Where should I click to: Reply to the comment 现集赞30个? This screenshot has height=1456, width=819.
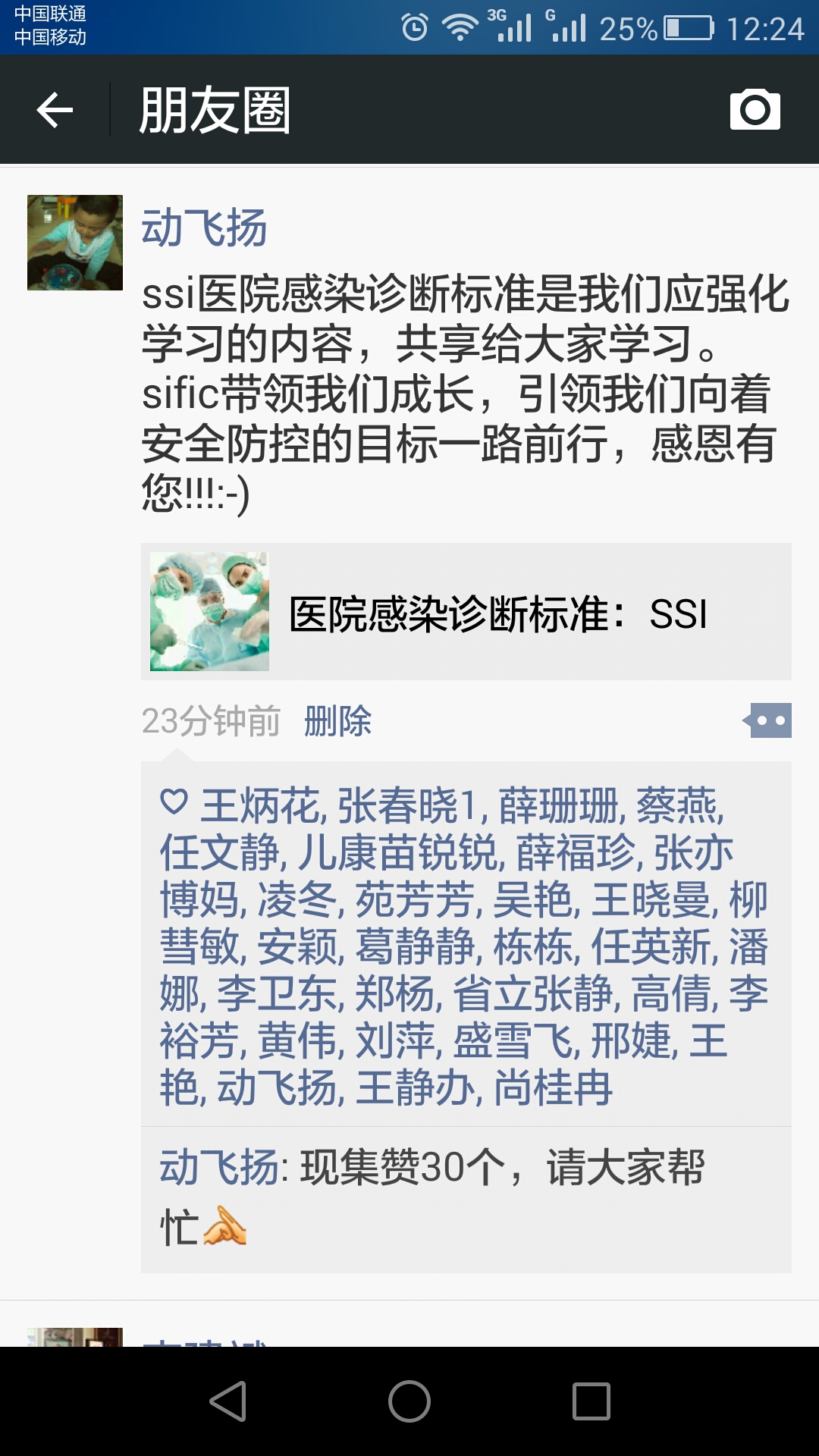point(500,1168)
